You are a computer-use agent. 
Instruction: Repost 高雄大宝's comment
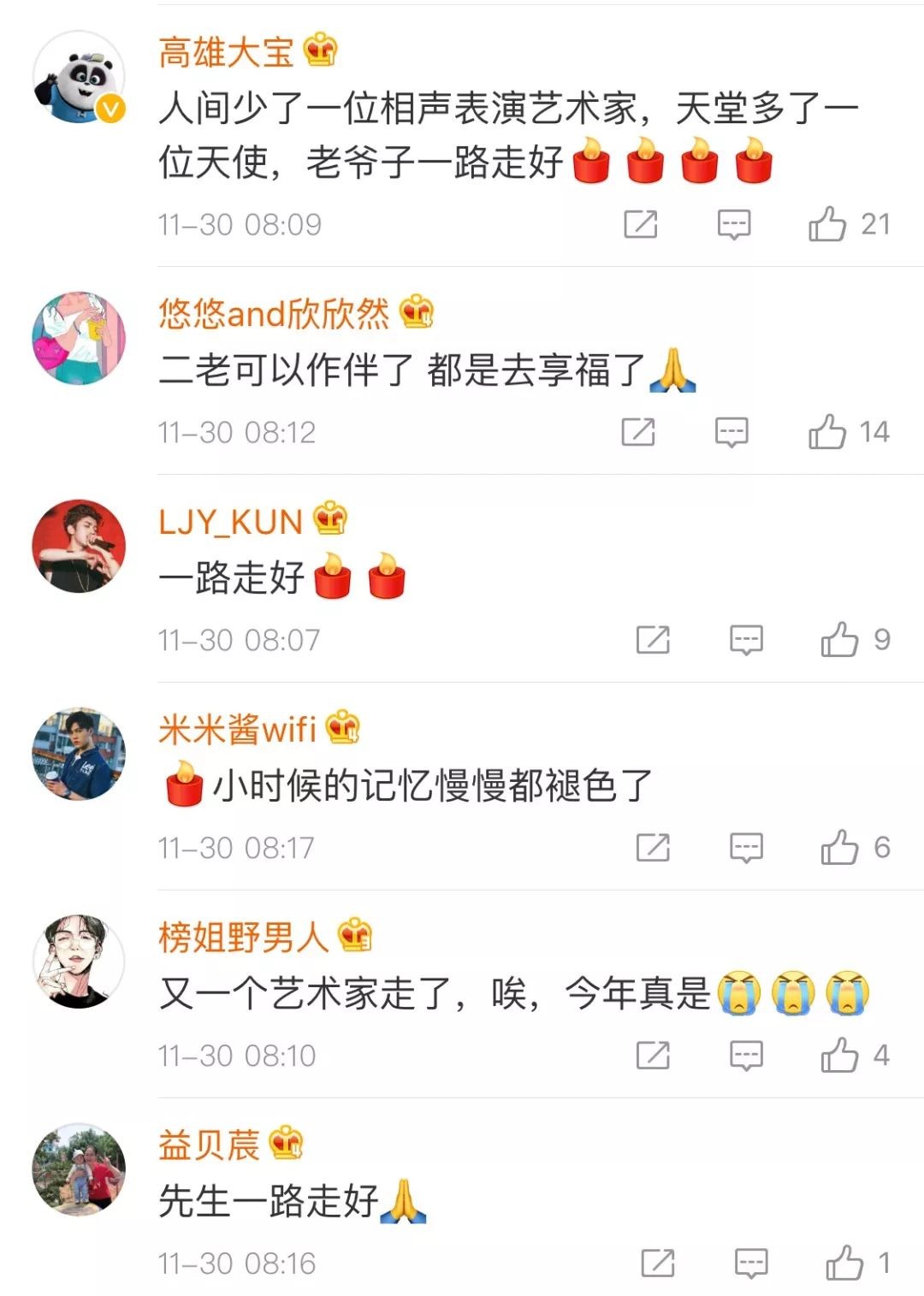coord(640,224)
